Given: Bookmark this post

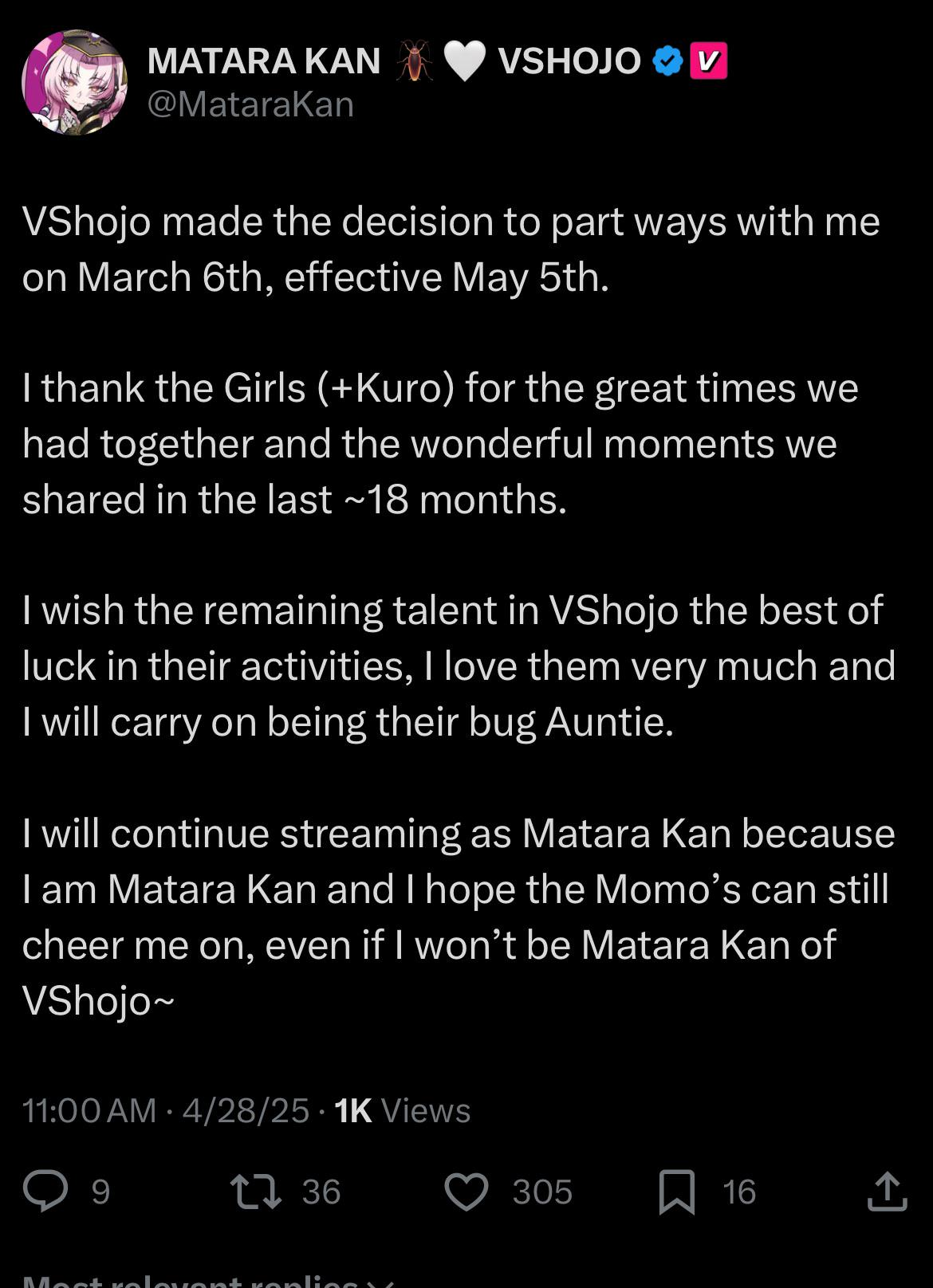Looking at the screenshot, I should [x=677, y=1192].
